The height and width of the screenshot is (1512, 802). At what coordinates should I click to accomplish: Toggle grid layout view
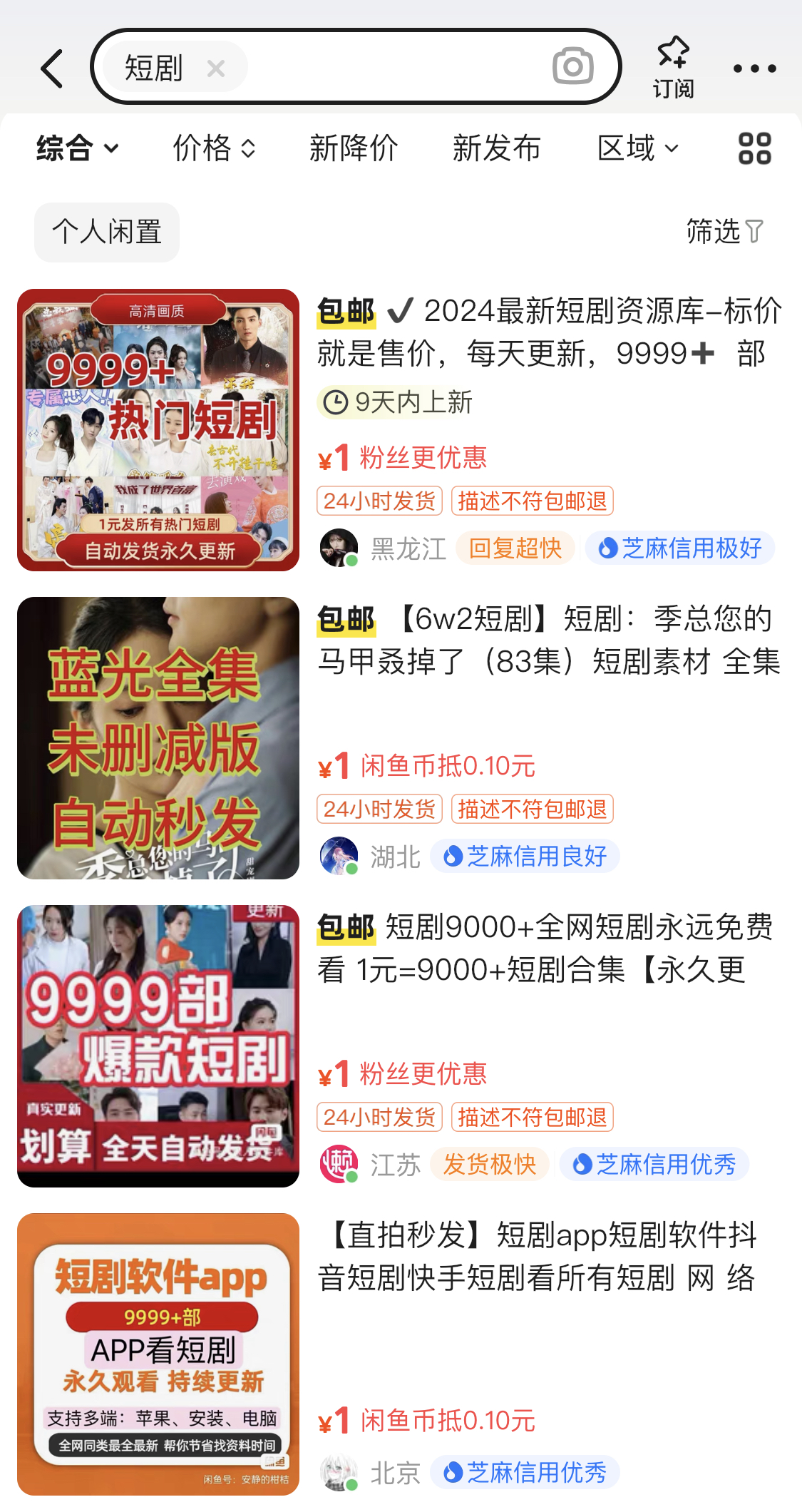point(754,149)
